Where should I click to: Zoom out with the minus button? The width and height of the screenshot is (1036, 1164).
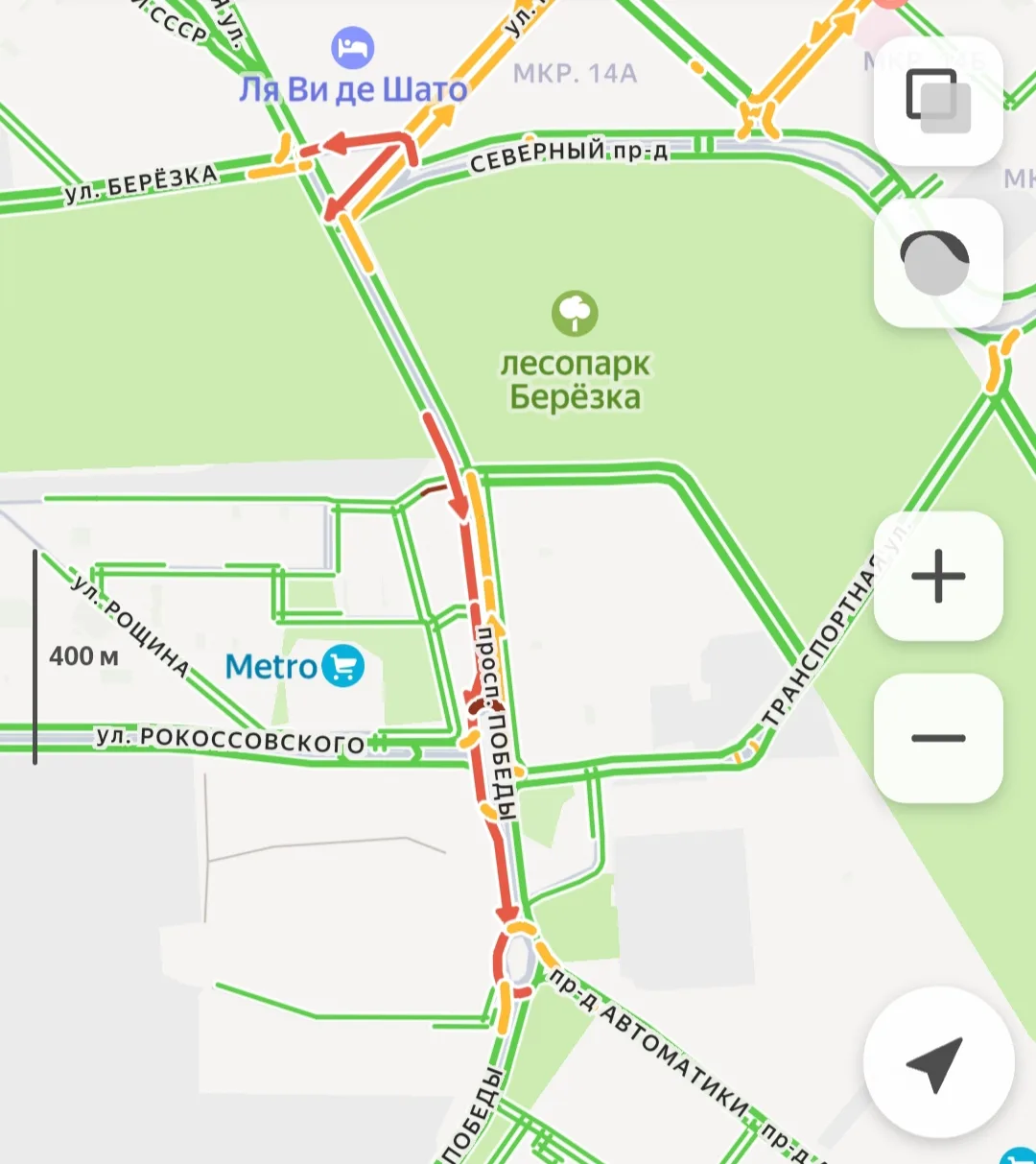click(x=937, y=738)
